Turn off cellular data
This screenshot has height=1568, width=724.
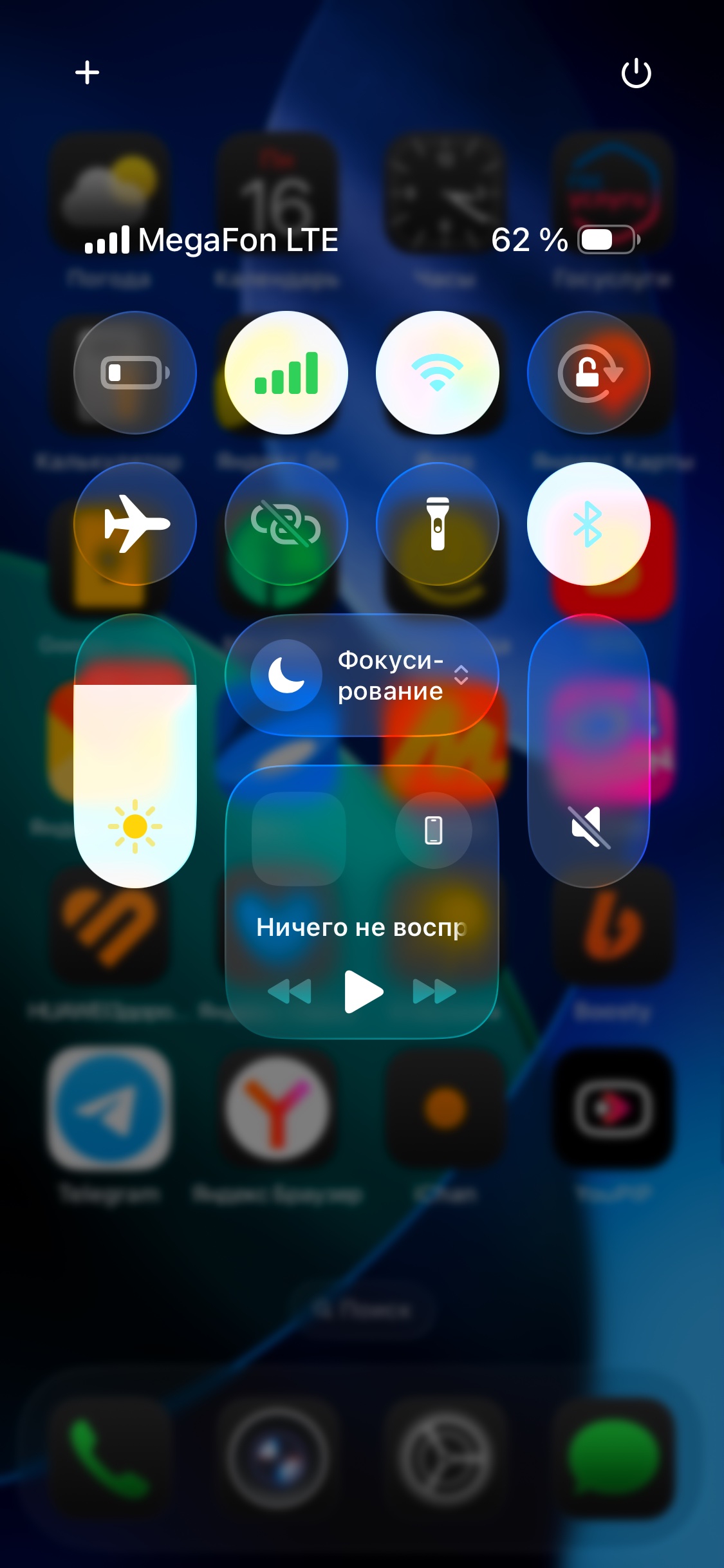coord(286,373)
